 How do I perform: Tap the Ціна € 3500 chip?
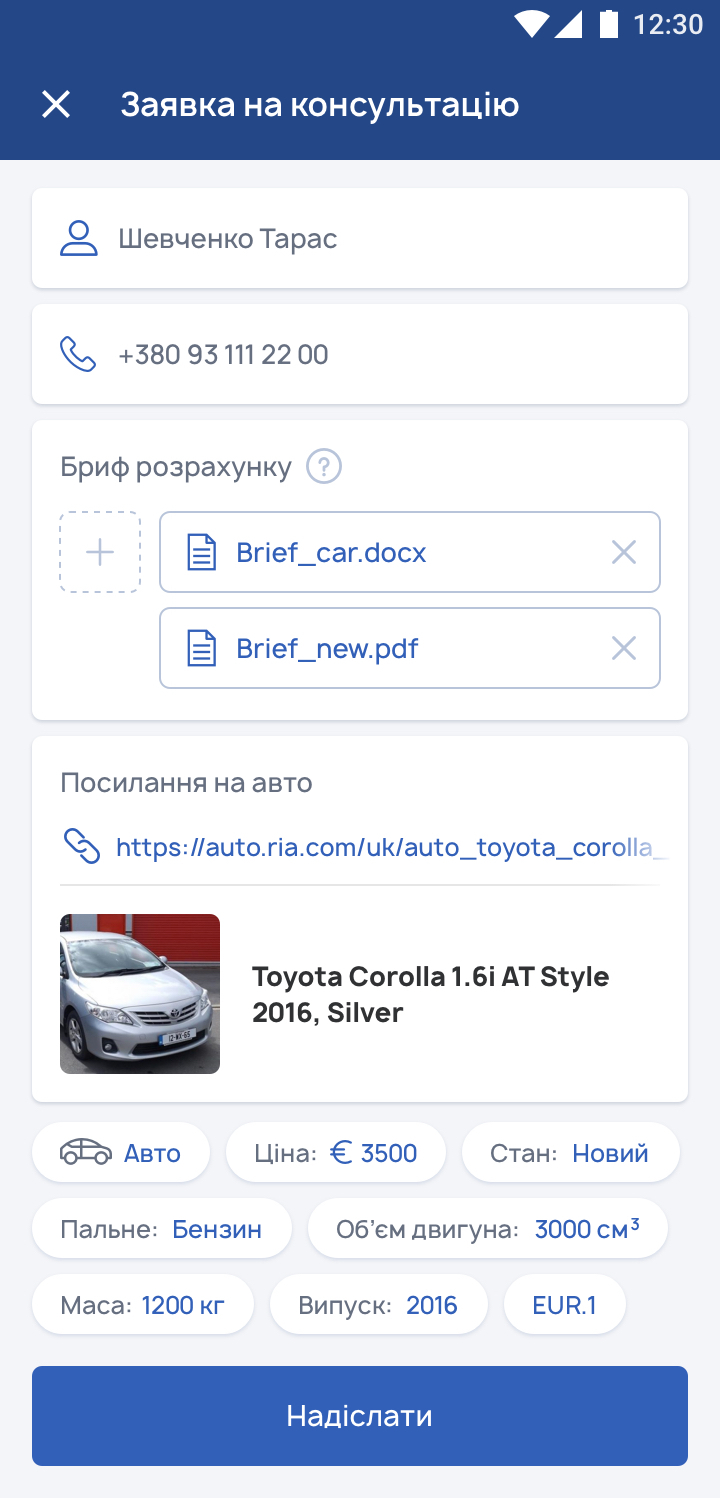point(336,1153)
